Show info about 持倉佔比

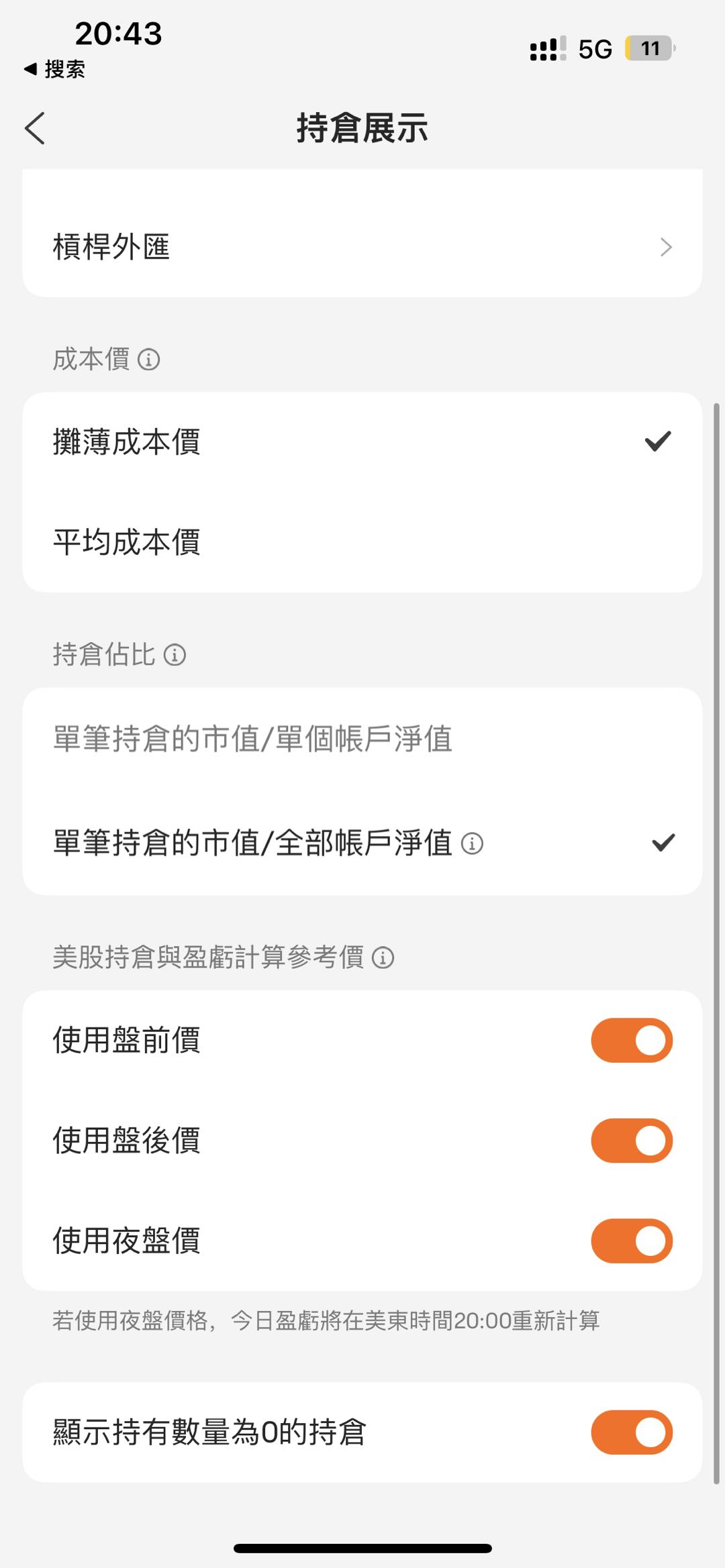(175, 655)
